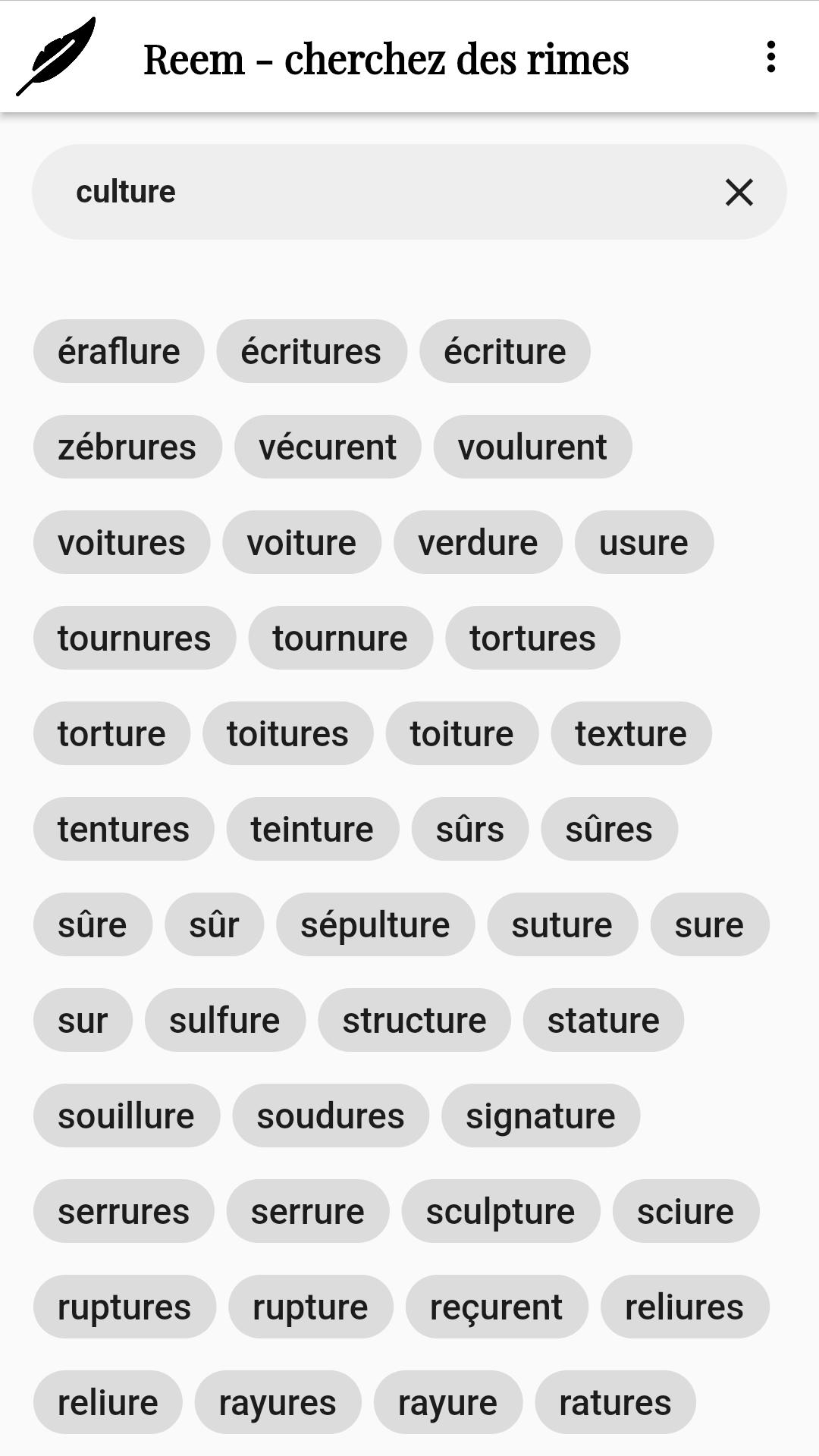Tap the ratures chip

(614, 1403)
